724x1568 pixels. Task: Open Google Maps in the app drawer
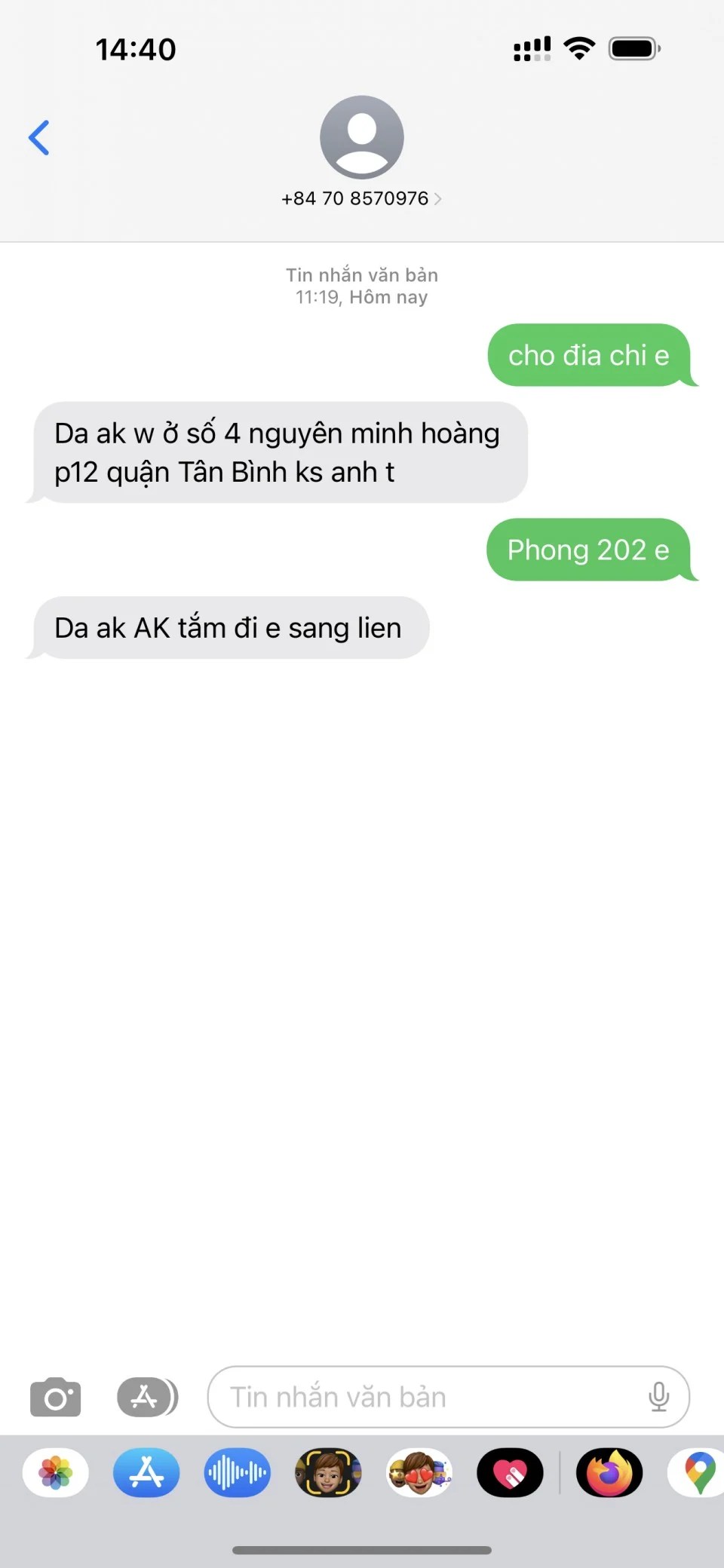point(699,1472)
